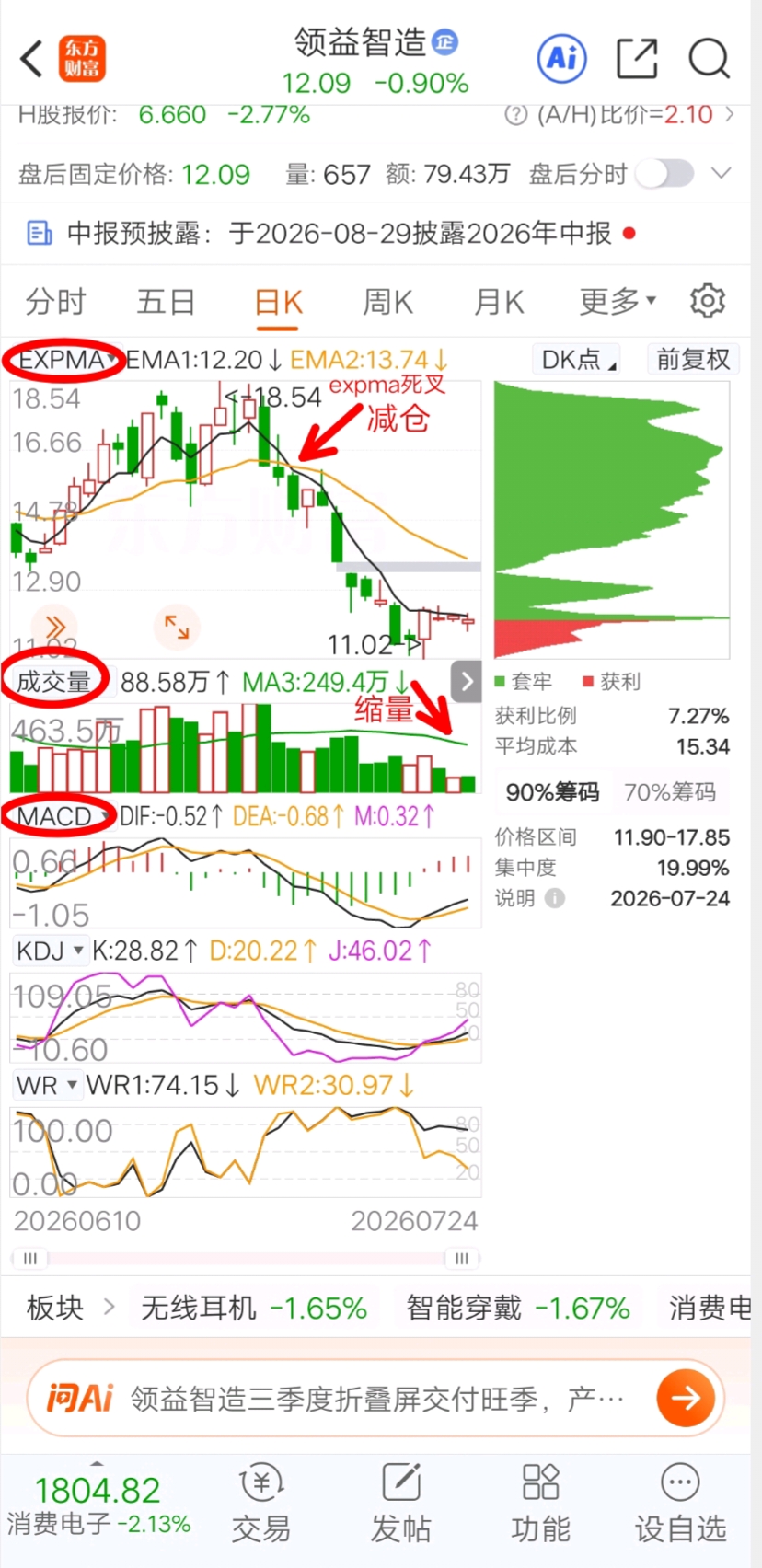This screenshot has width=762, height=1568.
Task: Tap the orange arrow in 问AI bar
Action: [x=686, y=1399]
